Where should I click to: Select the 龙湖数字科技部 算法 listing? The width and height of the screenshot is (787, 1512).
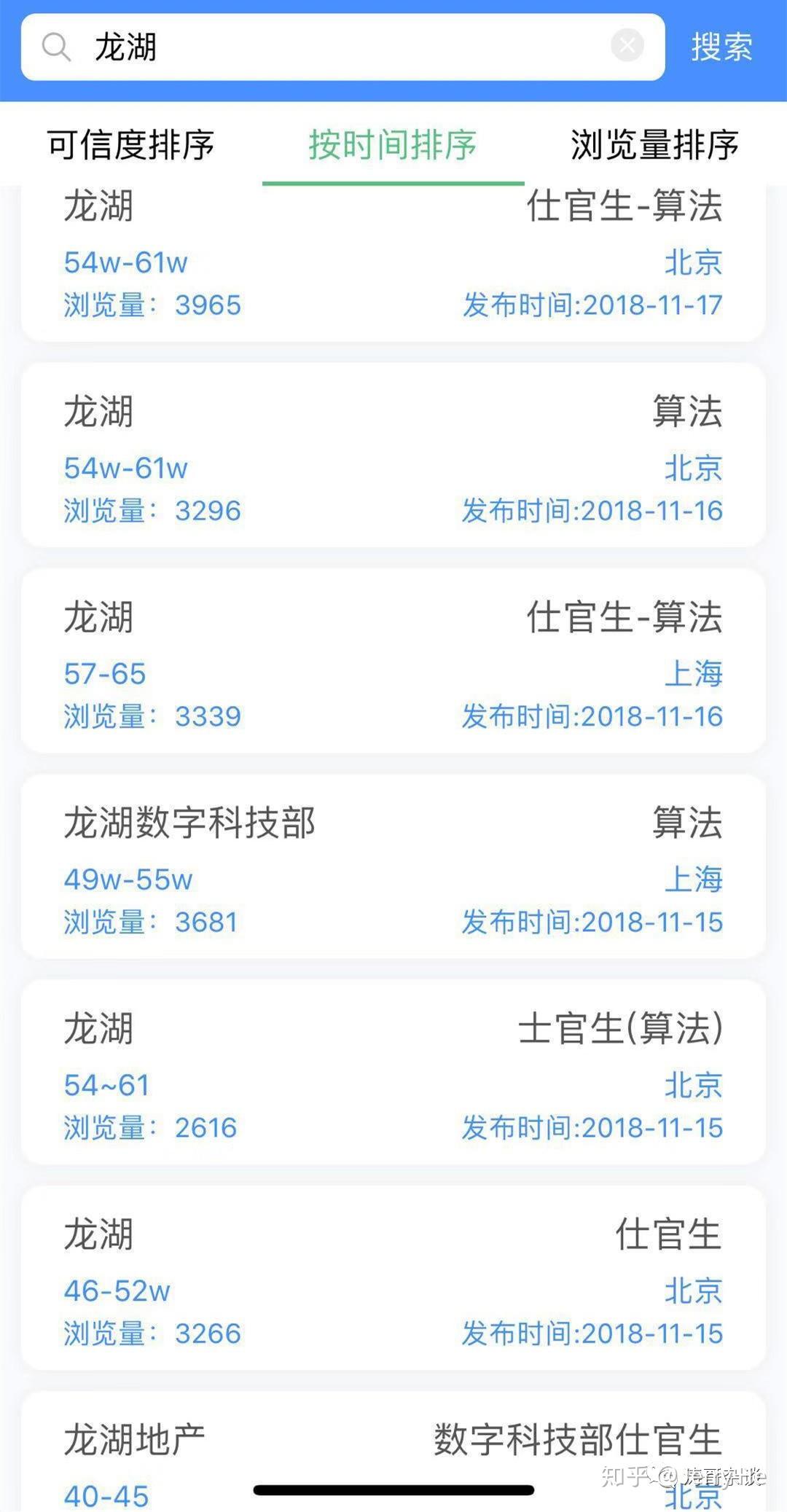click(393, 871)
